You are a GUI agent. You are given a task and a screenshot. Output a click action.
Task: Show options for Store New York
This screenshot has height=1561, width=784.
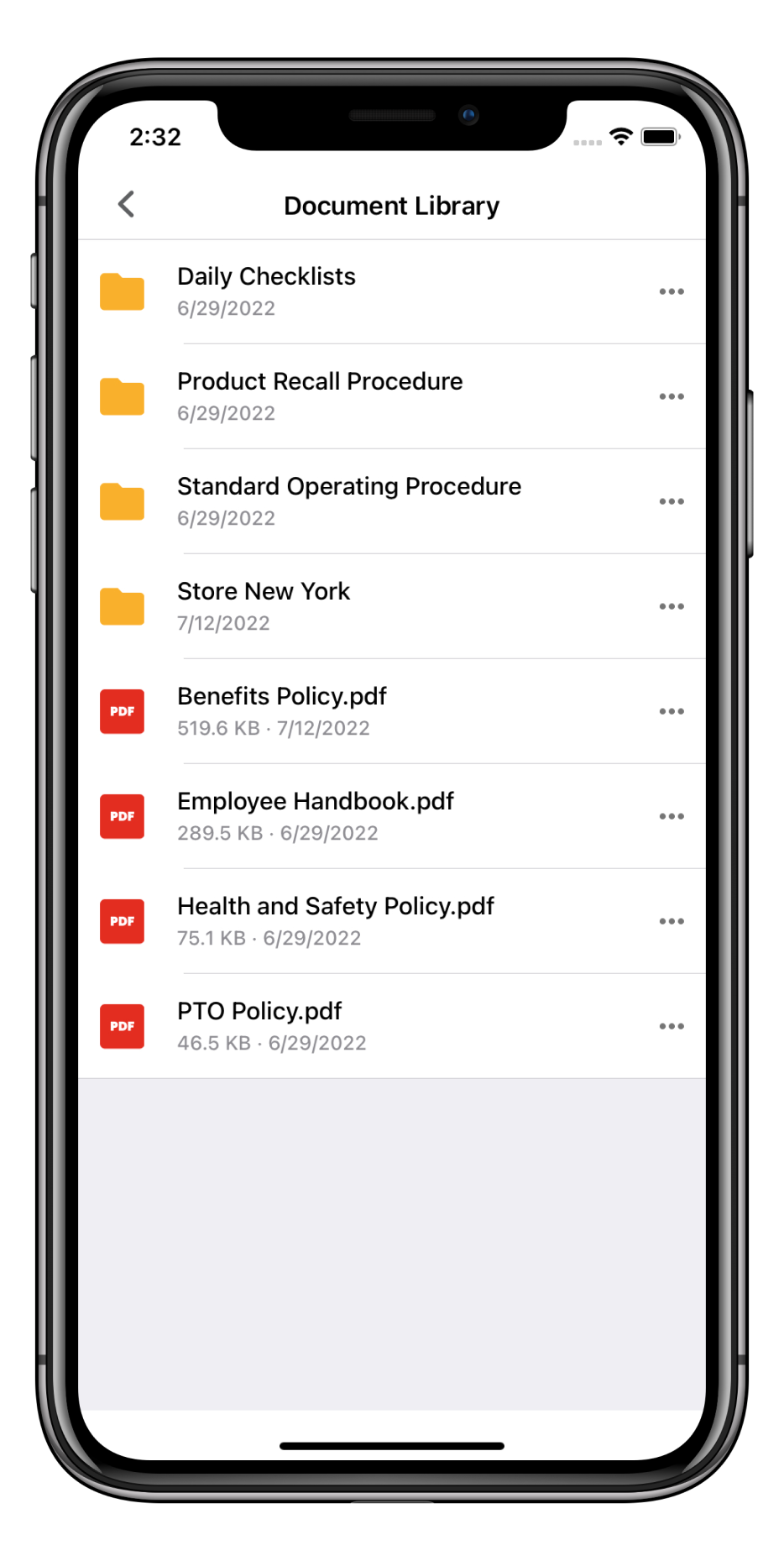pos(671,606)
